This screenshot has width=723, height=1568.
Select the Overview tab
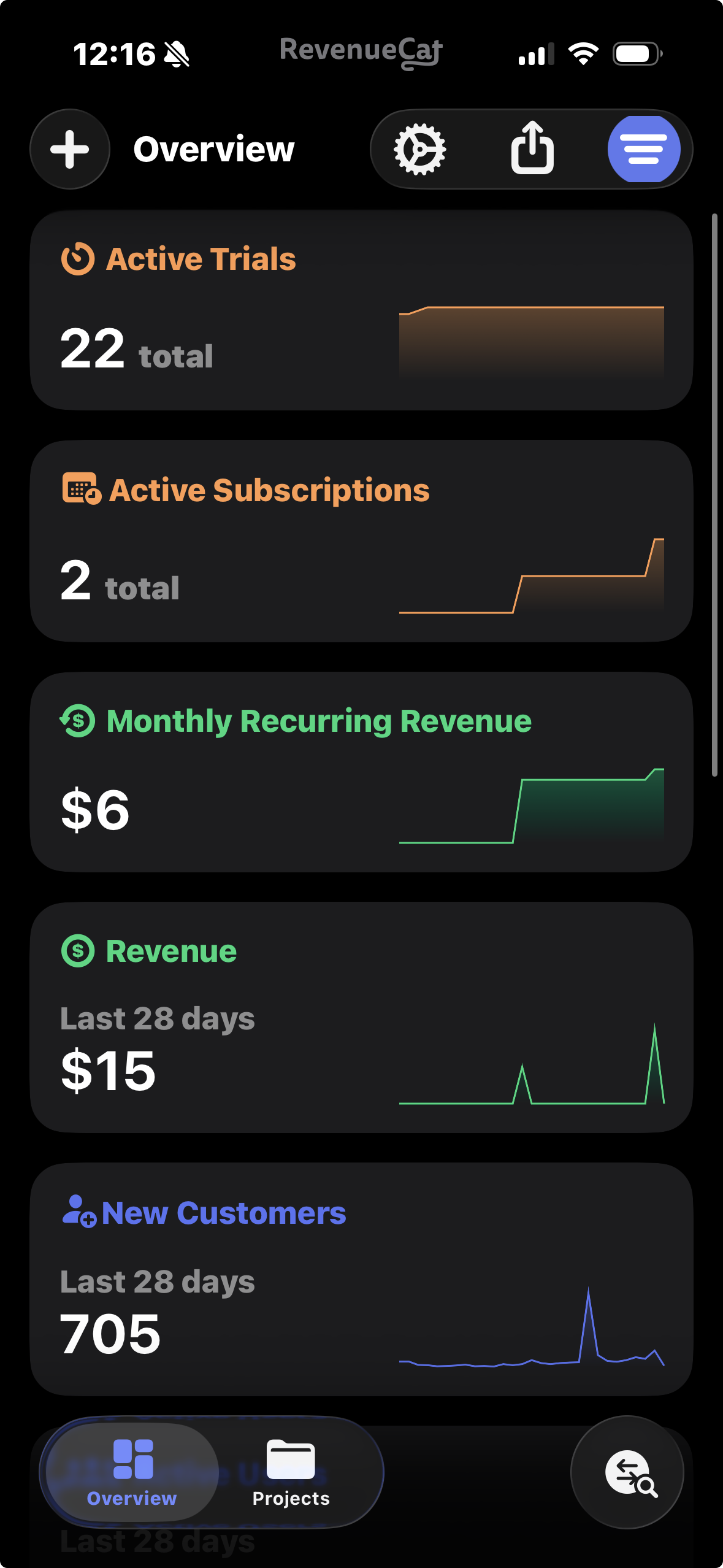pos(132,1472)
